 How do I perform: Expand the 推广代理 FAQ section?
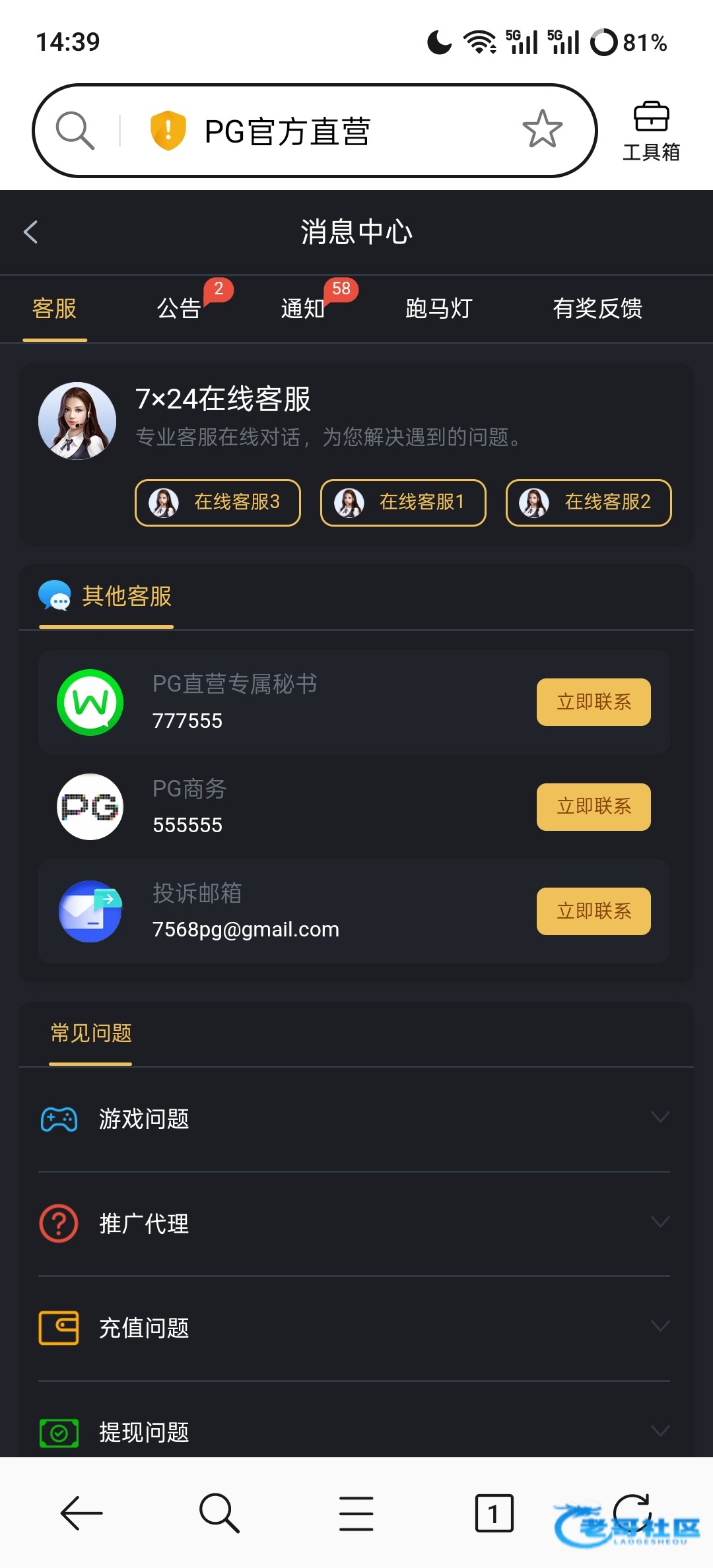tap(354, 1224)
